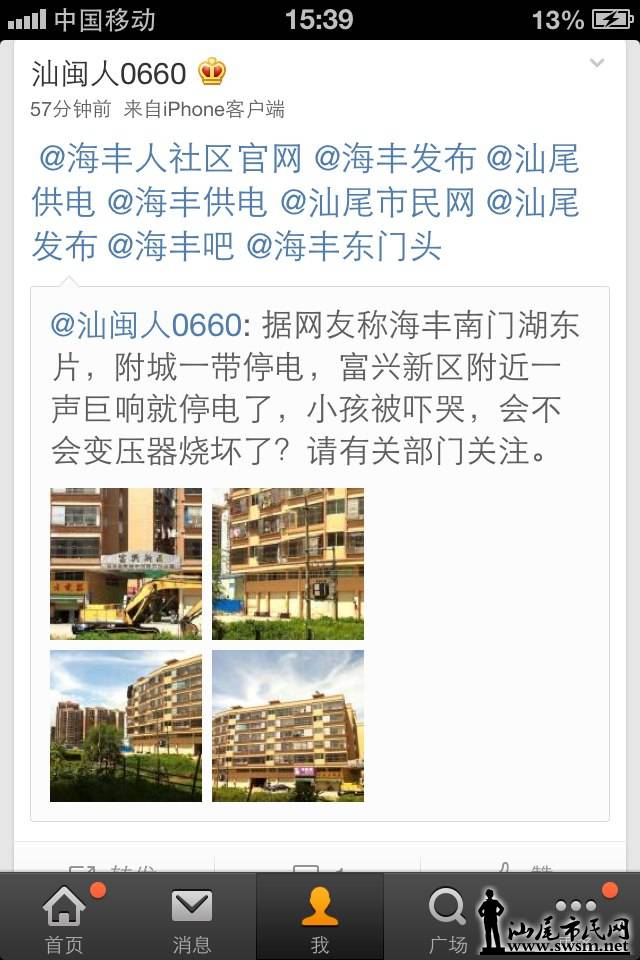
Task: Open the @汕尾市民网 mention
Action: click(377, 203)
